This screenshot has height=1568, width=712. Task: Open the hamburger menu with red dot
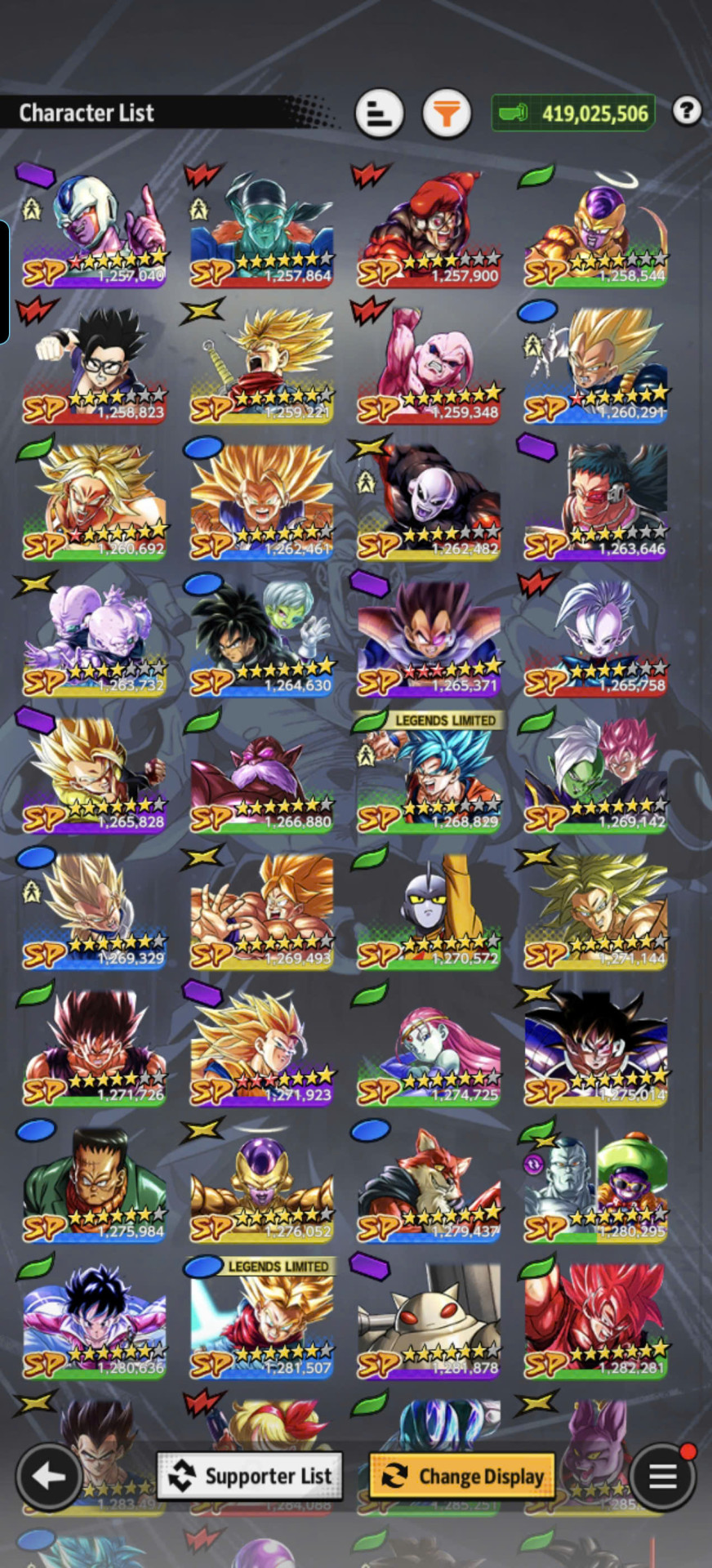click(663, 1476)
